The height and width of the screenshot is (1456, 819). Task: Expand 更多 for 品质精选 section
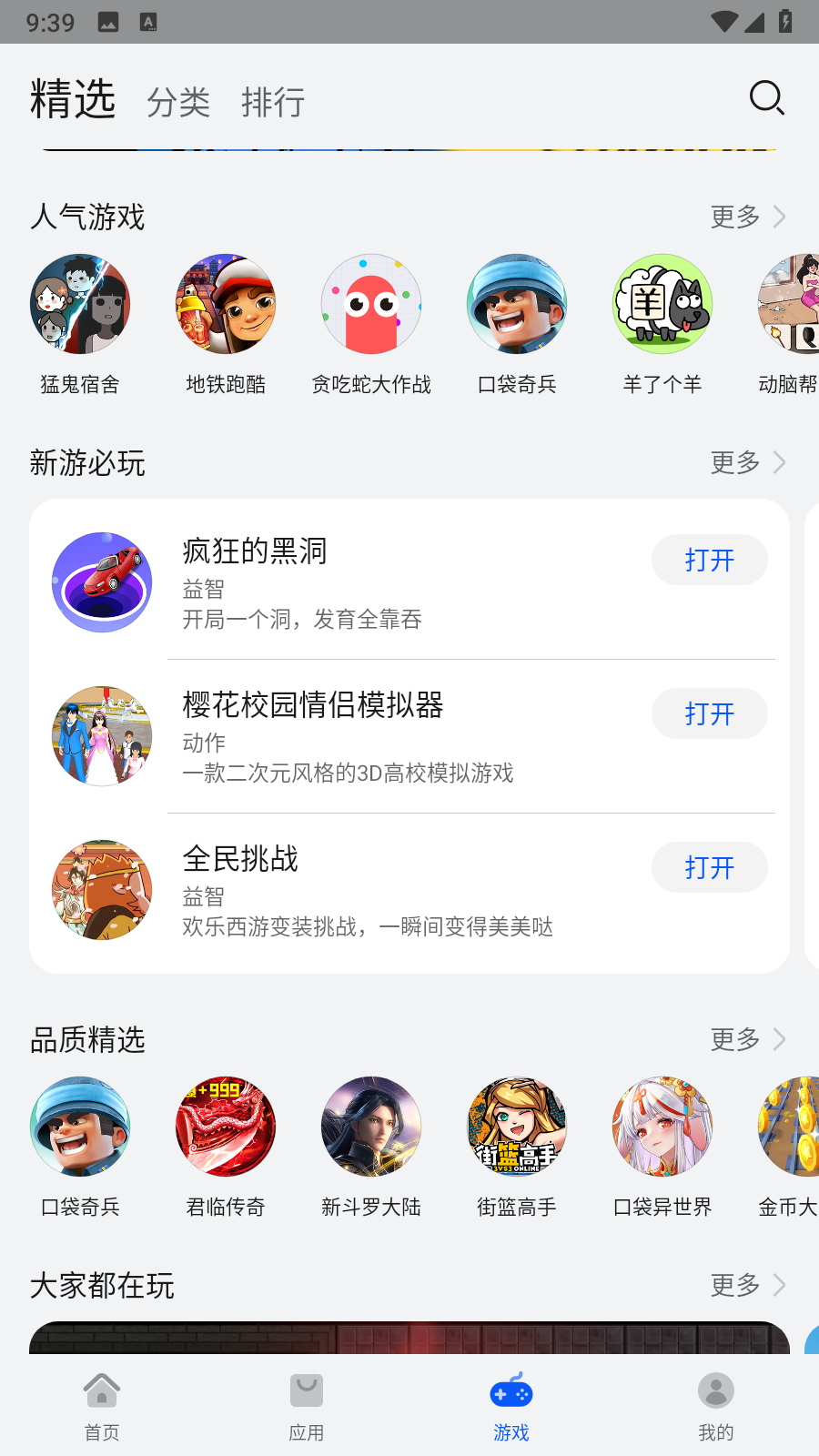746,1039
